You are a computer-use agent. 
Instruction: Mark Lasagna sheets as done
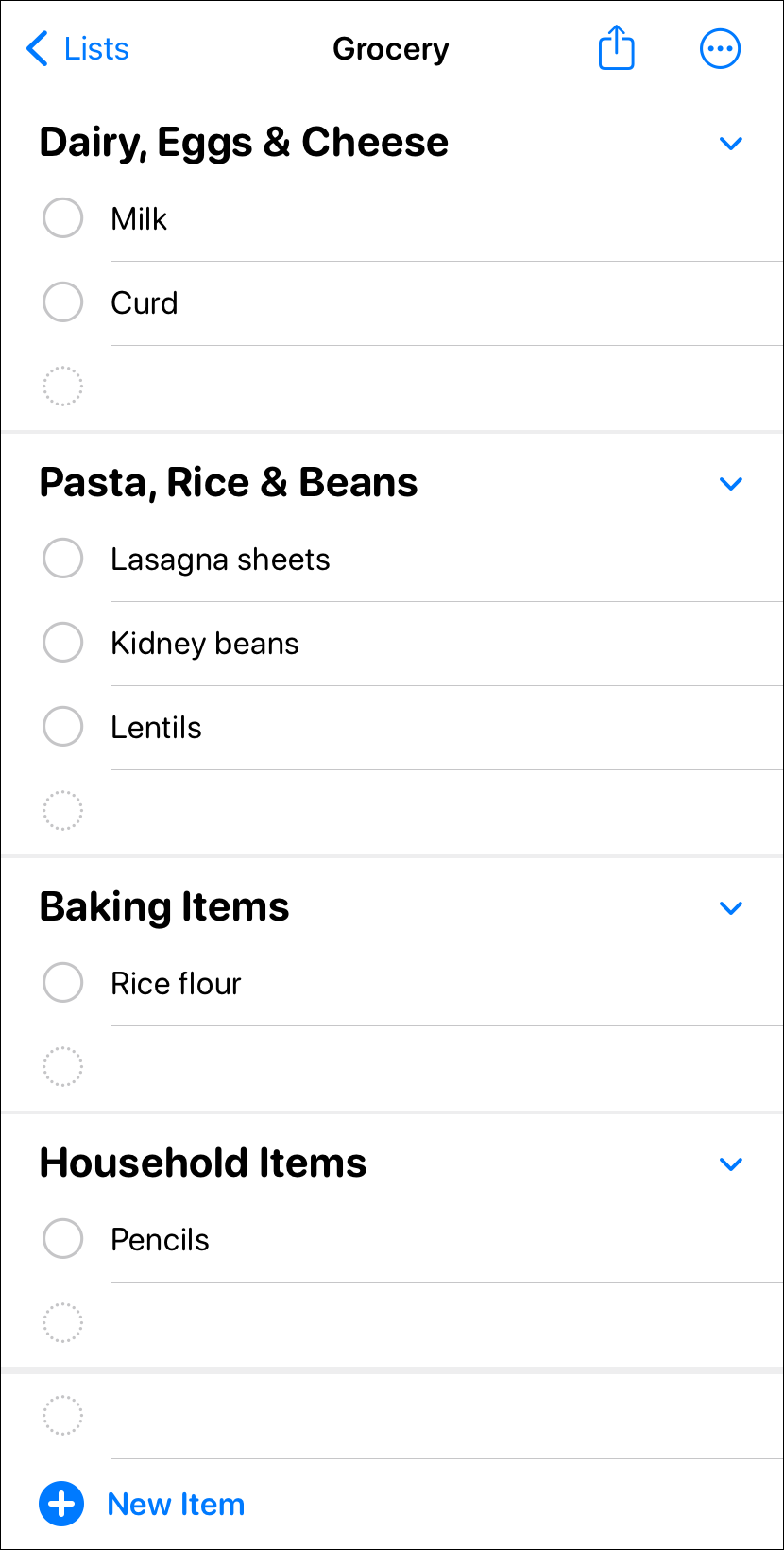click(63, 559)
